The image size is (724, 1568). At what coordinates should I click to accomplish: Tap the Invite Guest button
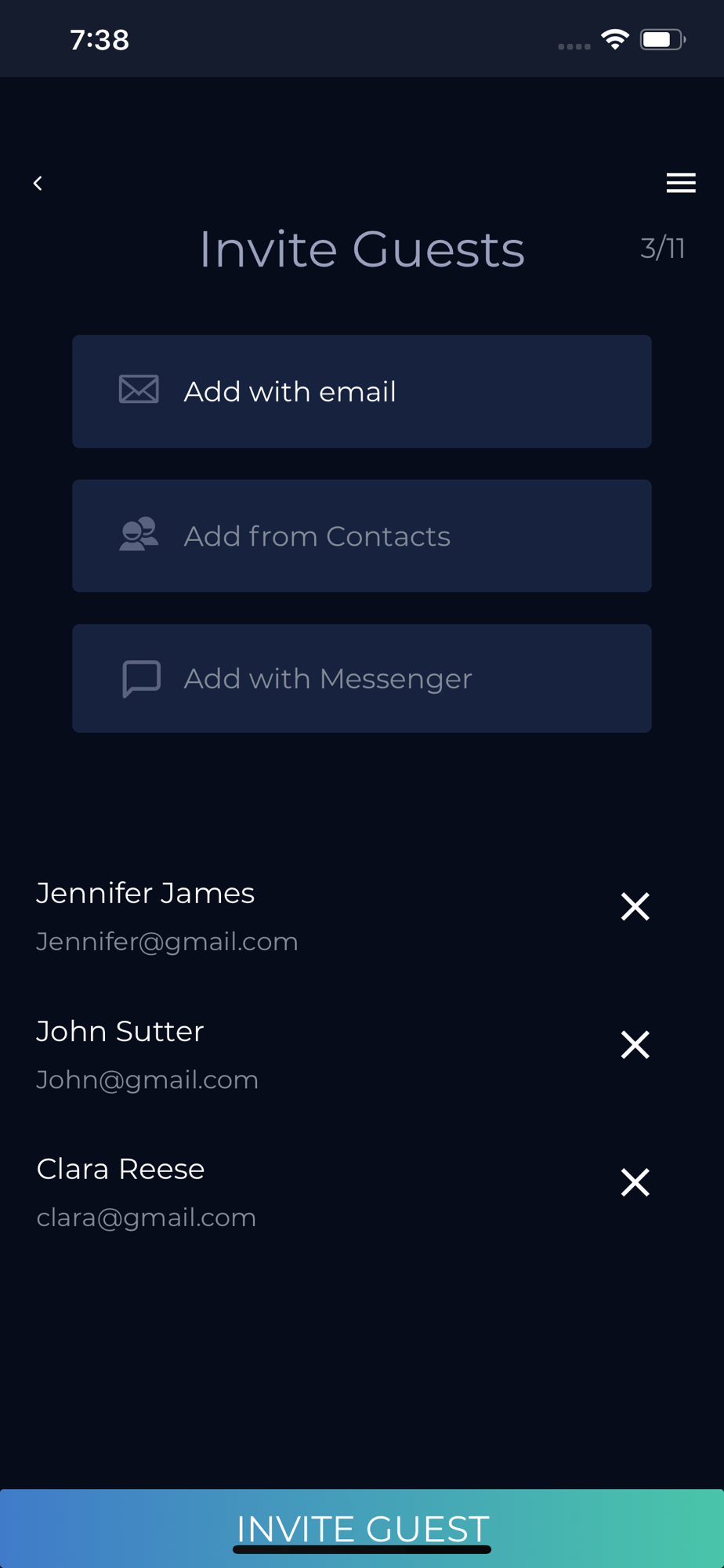tap(362, 1529)
